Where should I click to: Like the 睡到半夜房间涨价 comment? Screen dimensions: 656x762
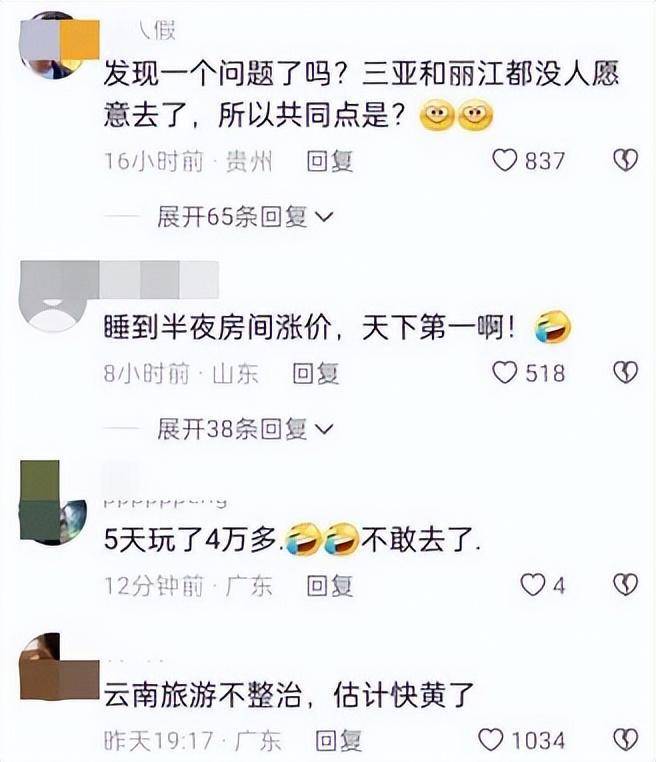pyautogui.click(x=507, y=373)
